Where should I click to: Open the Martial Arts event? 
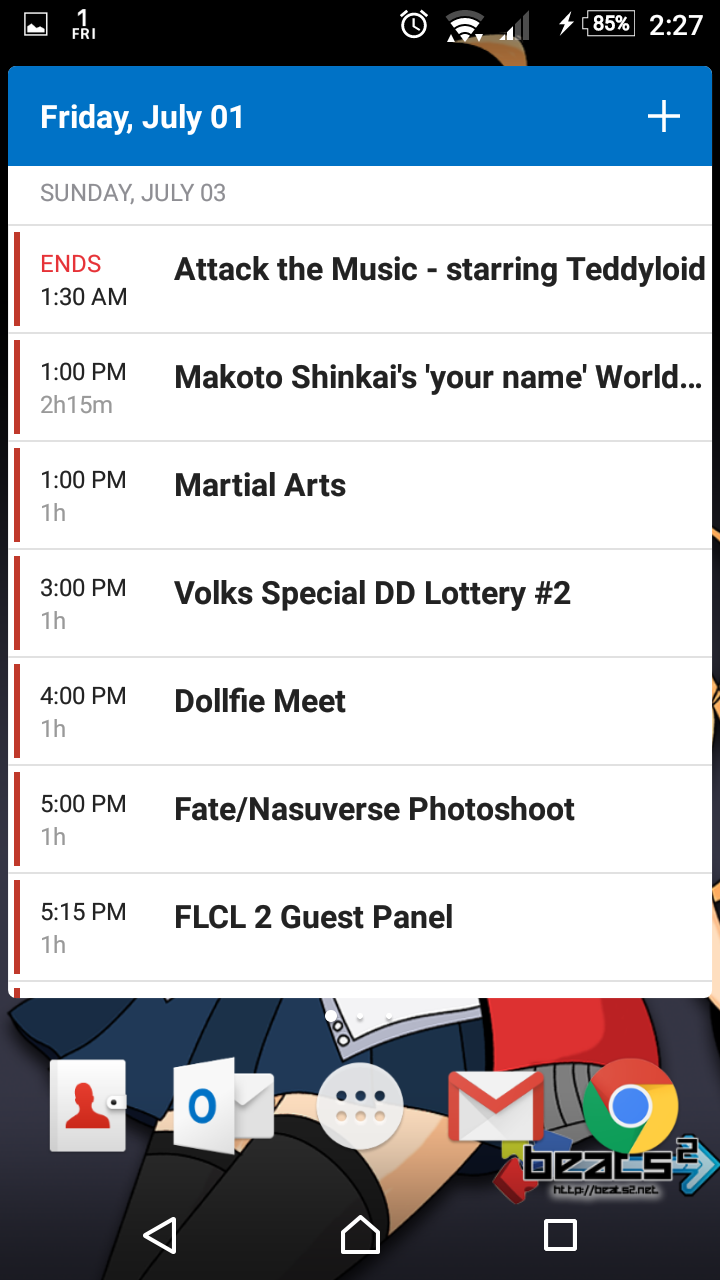click(x=360, y=495)
